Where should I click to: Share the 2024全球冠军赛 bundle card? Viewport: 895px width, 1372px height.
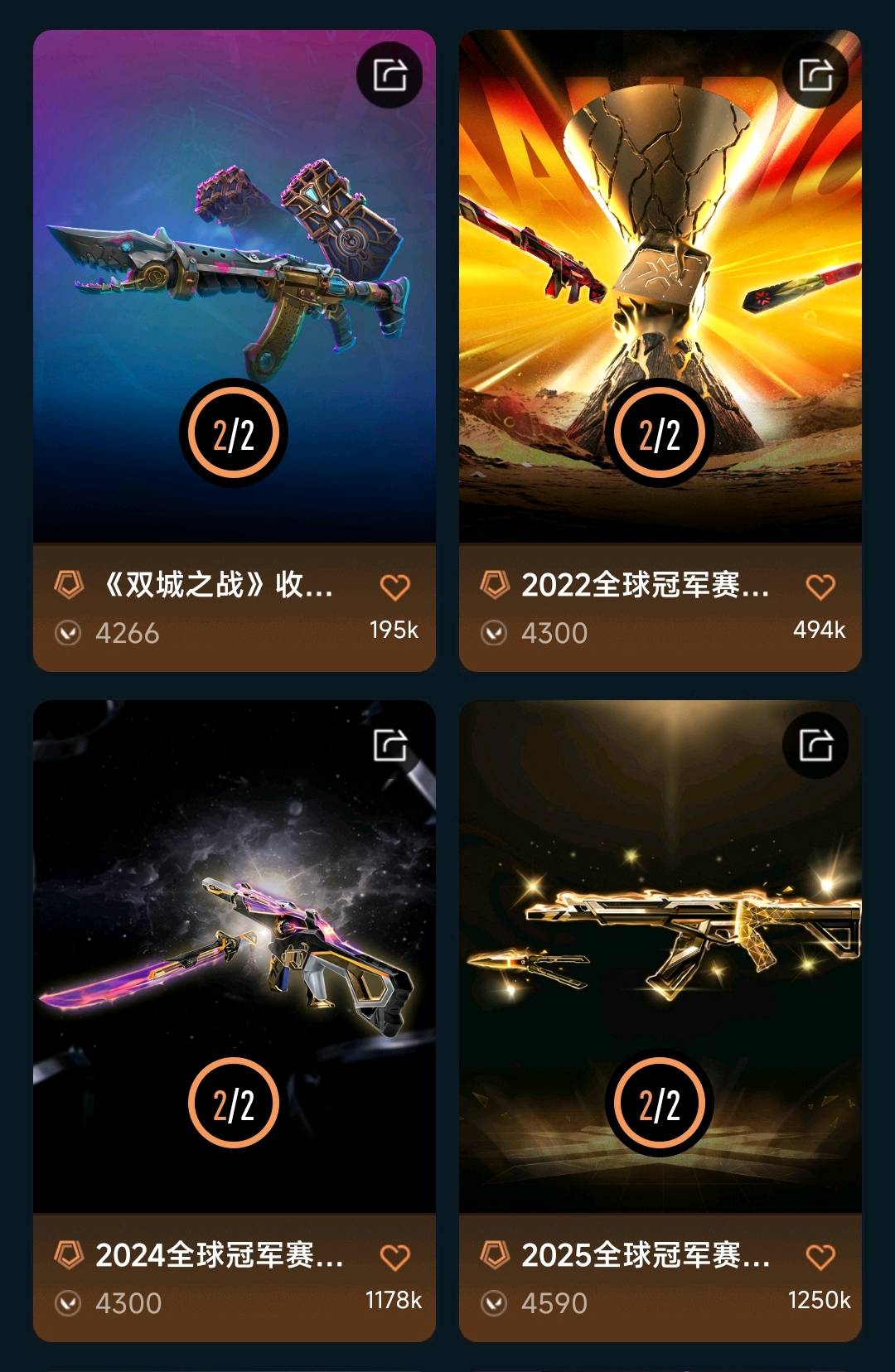(x=389, y=745)
